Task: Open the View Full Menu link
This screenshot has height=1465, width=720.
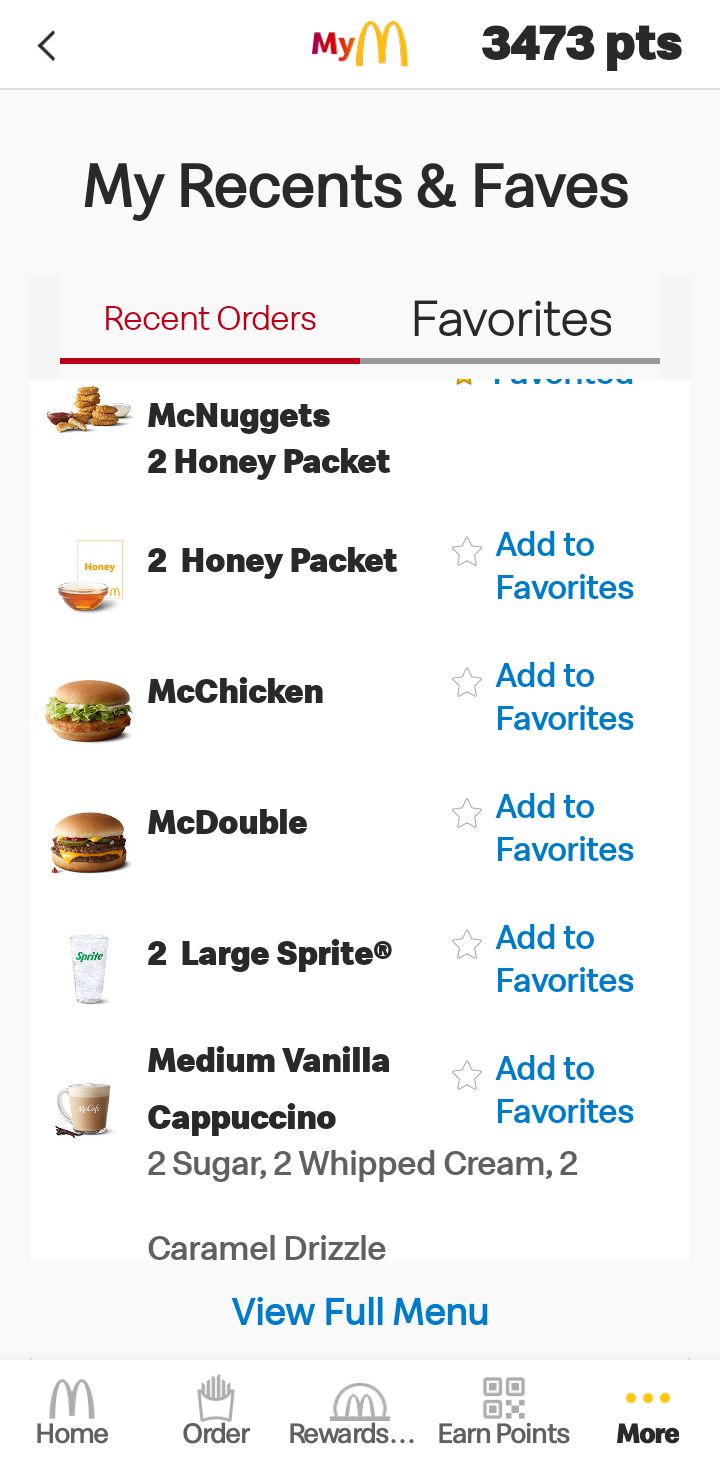Action: tap(360, 1312)
